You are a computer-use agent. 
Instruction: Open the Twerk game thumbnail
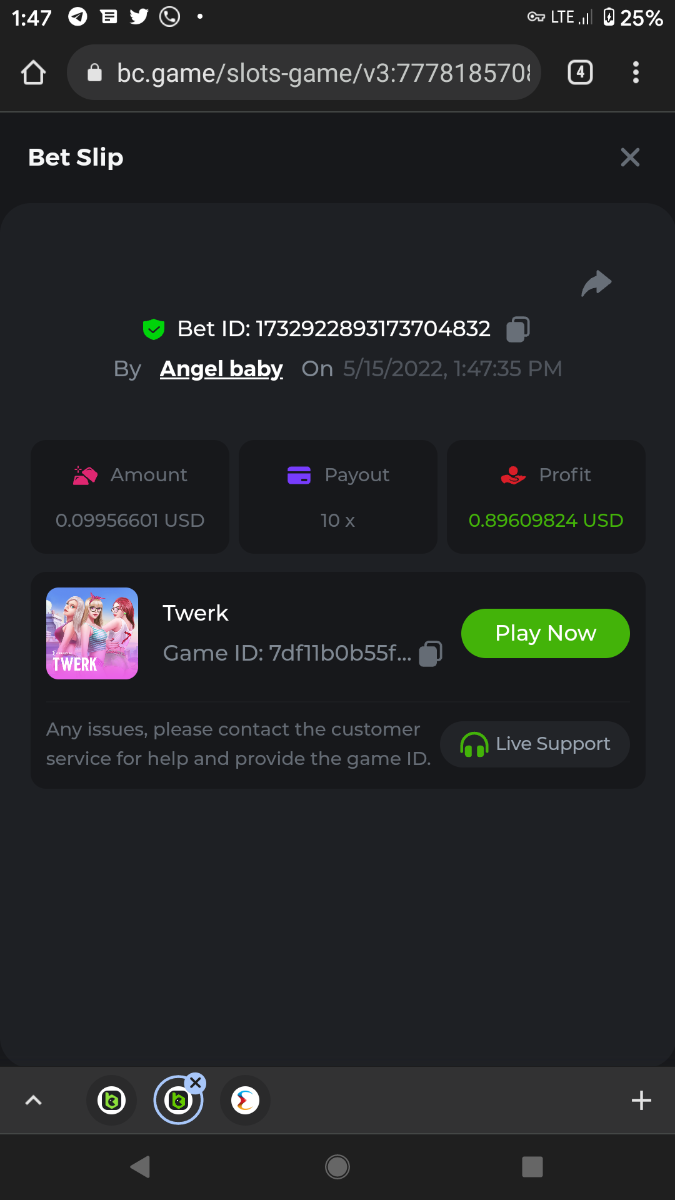click(92, 633)
